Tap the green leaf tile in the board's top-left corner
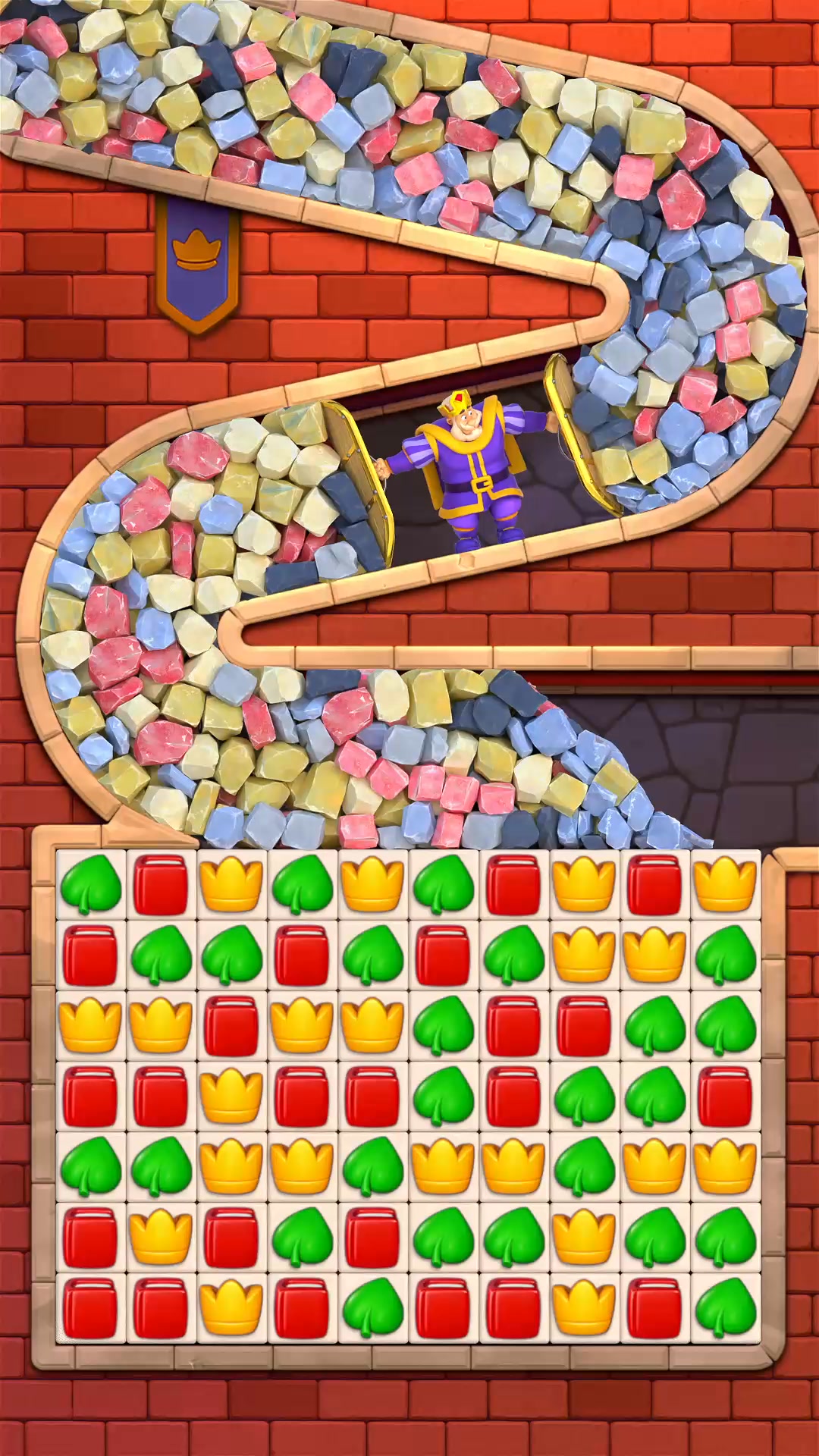 click(x=90, y=884)
